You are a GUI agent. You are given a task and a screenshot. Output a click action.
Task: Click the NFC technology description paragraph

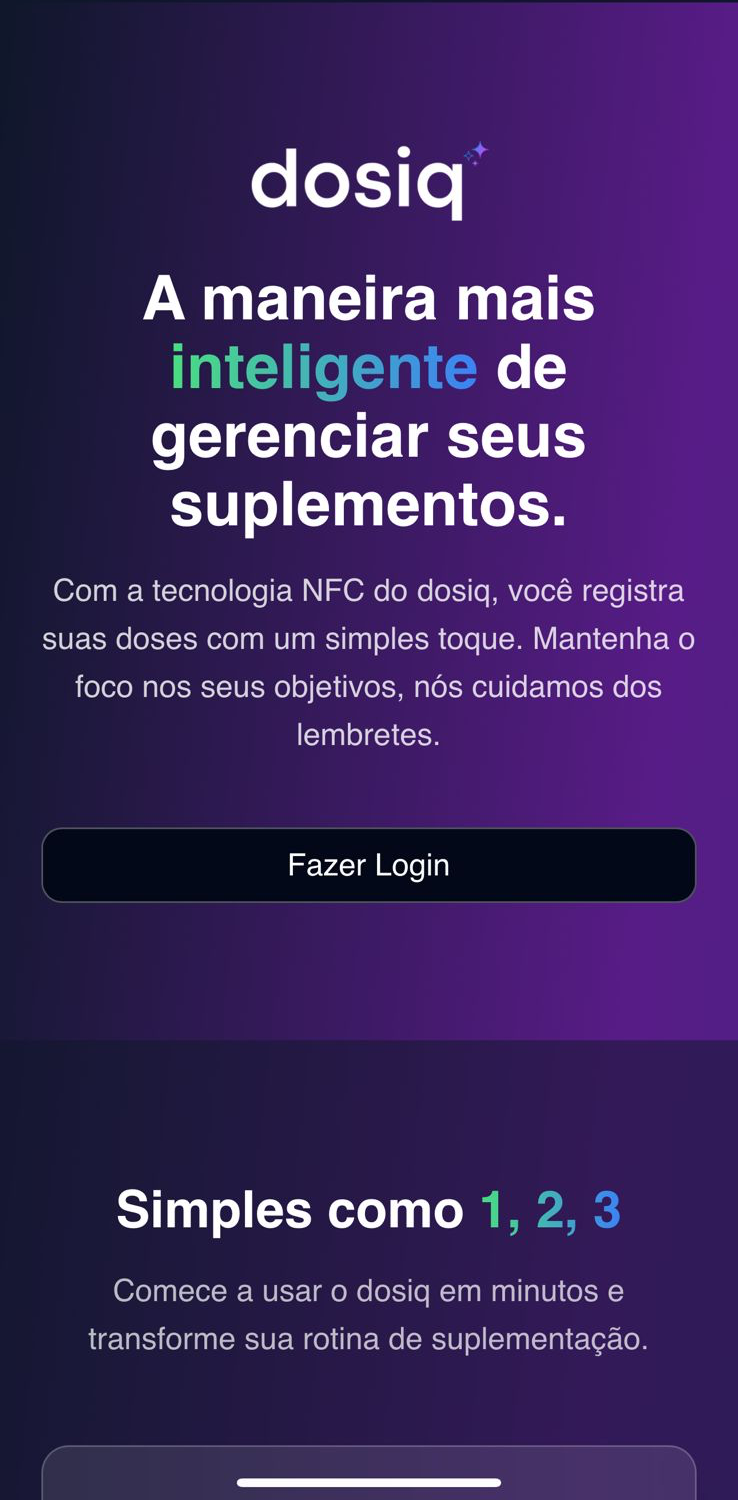[369, 662]
